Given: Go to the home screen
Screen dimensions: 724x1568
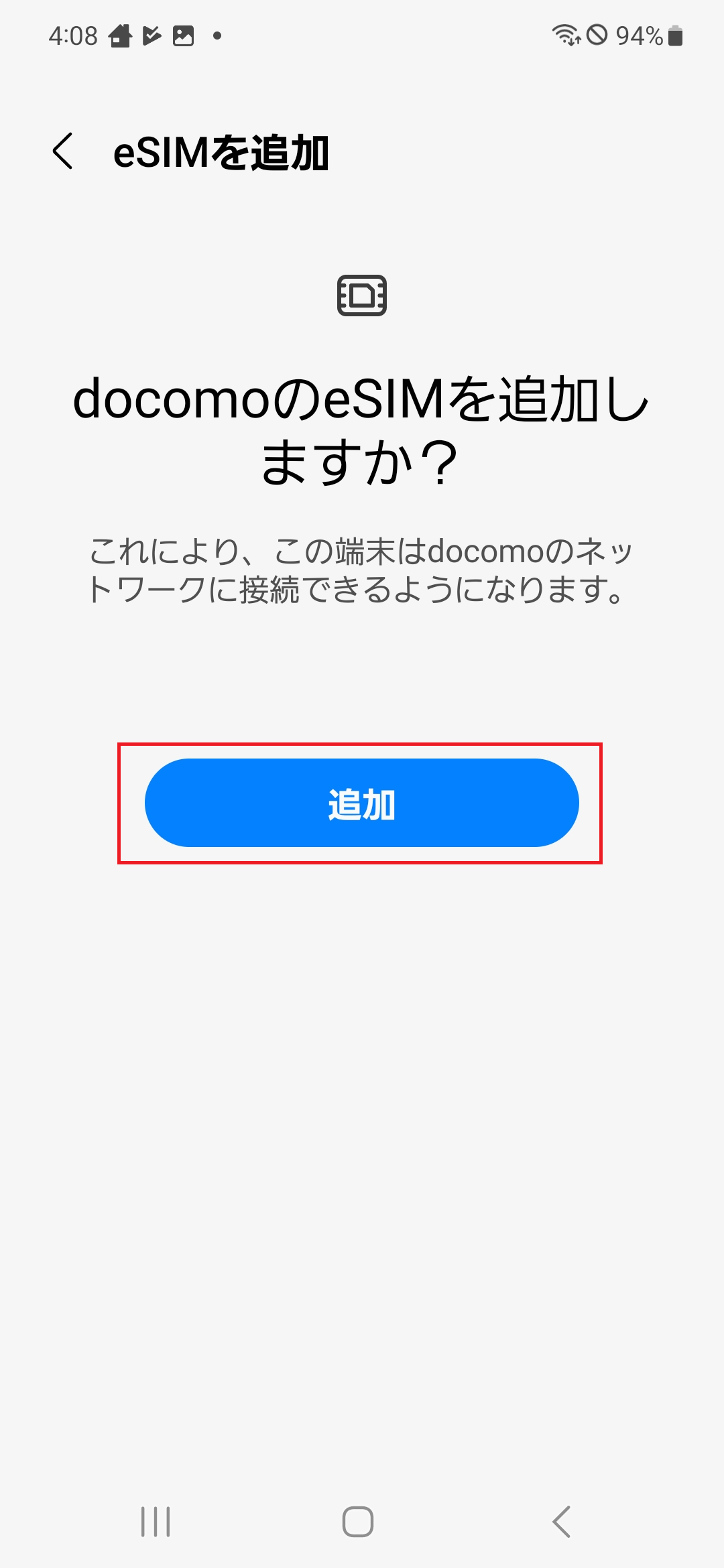Looking at the screenshot, I should click(x=358, y=1522).
